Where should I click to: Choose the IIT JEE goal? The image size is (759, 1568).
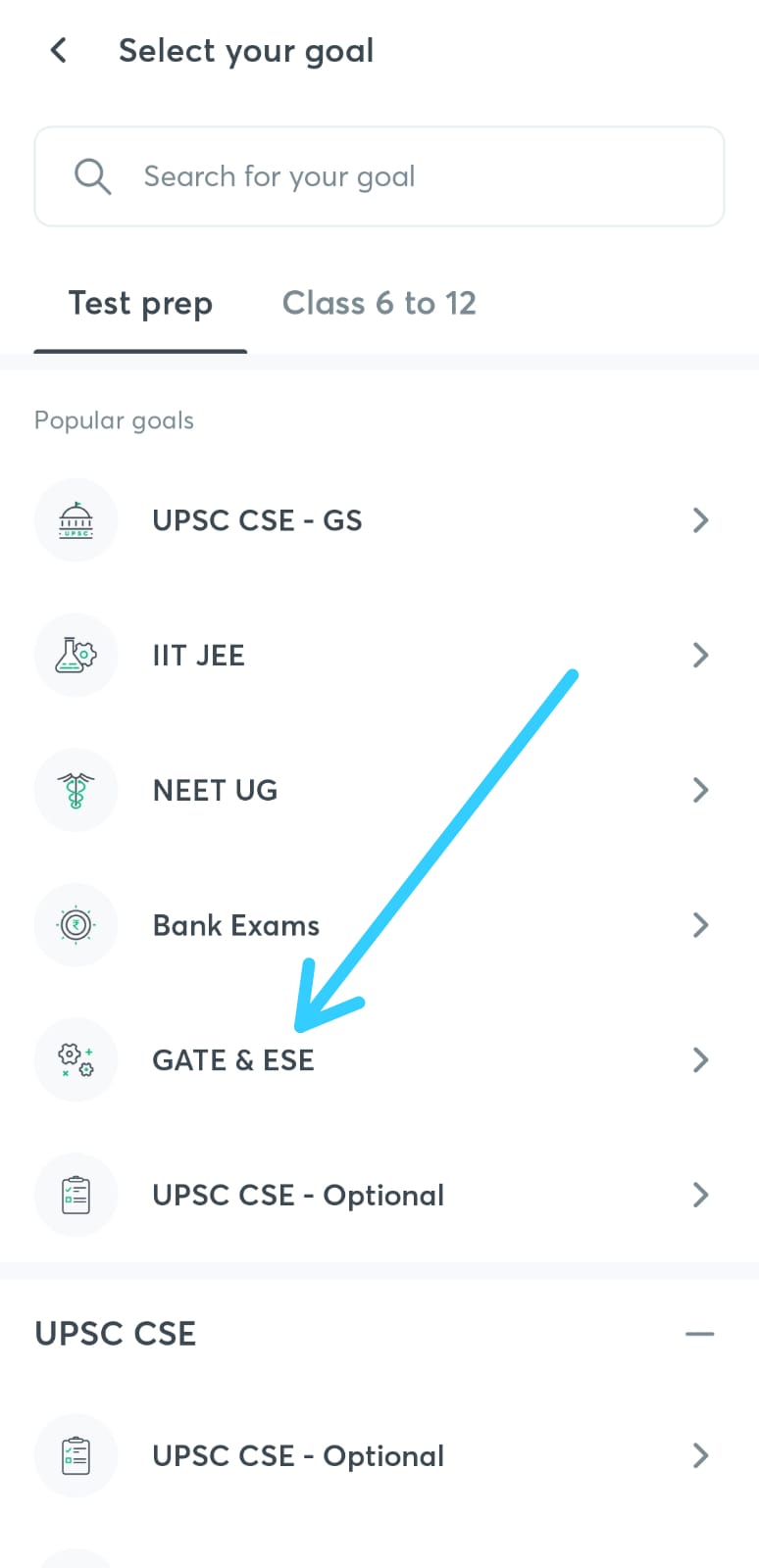[x=379, y=655]
